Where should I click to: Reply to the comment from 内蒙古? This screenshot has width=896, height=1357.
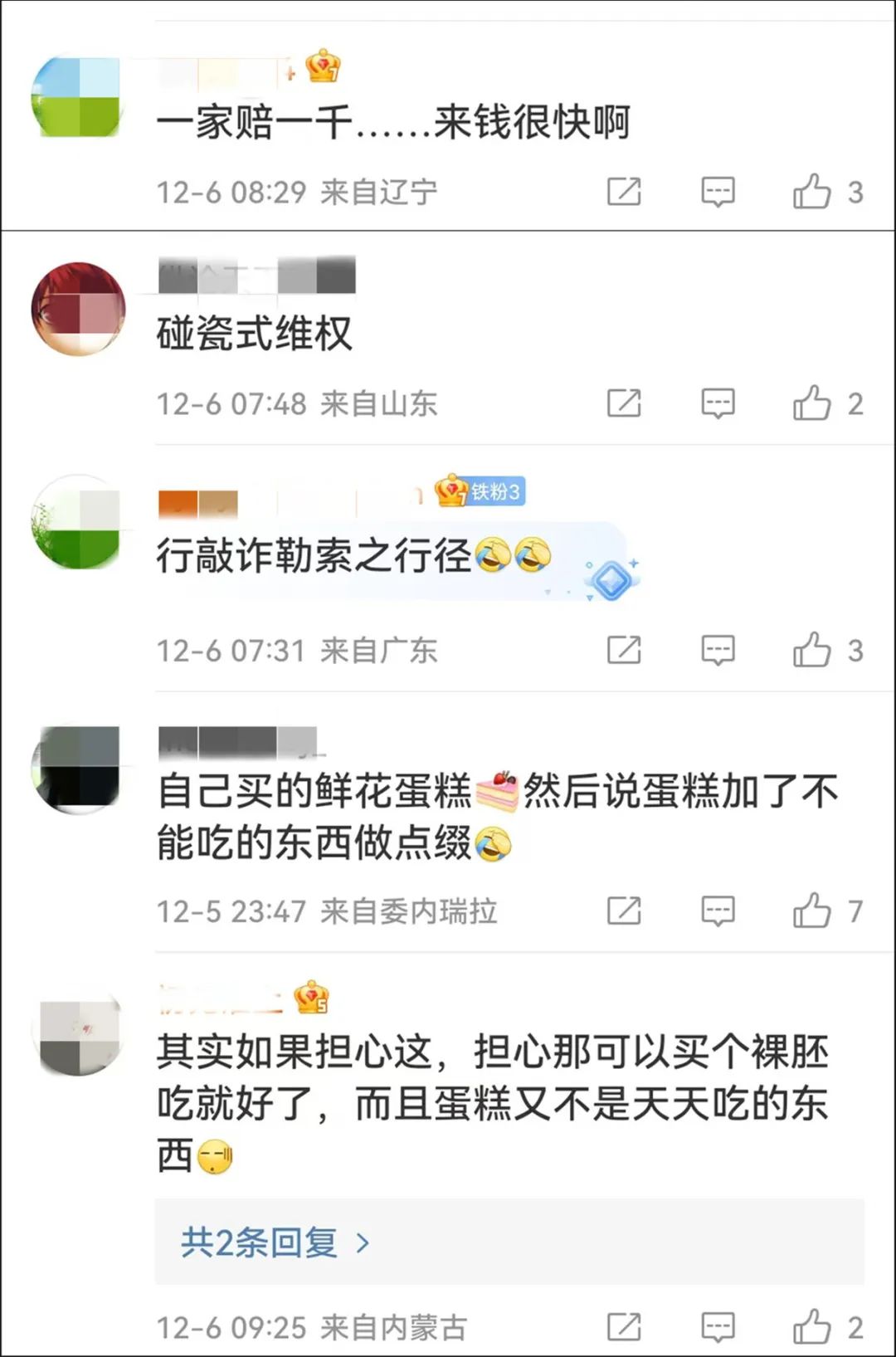pyautogui.click(x=718, y=1327)
